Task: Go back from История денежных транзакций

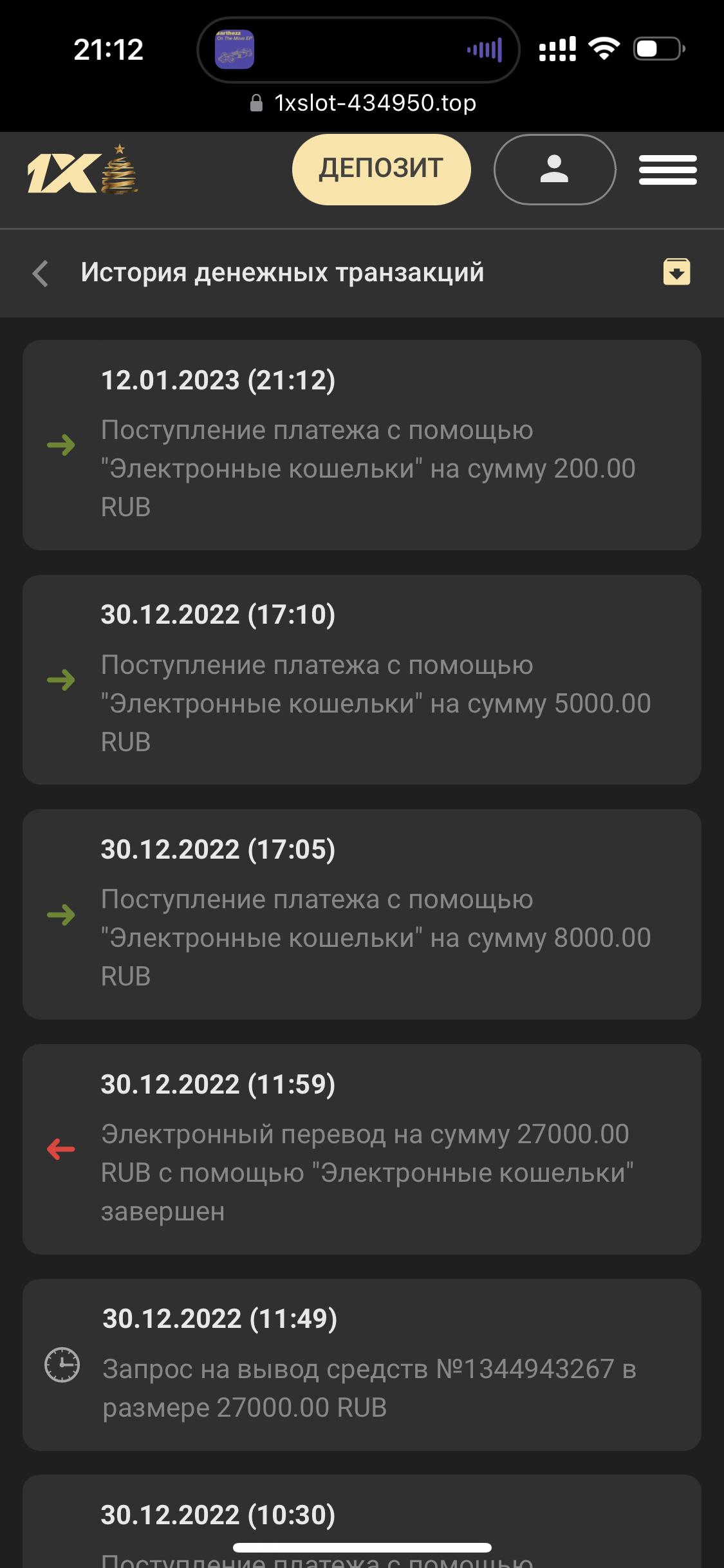Action: (41, 273)
